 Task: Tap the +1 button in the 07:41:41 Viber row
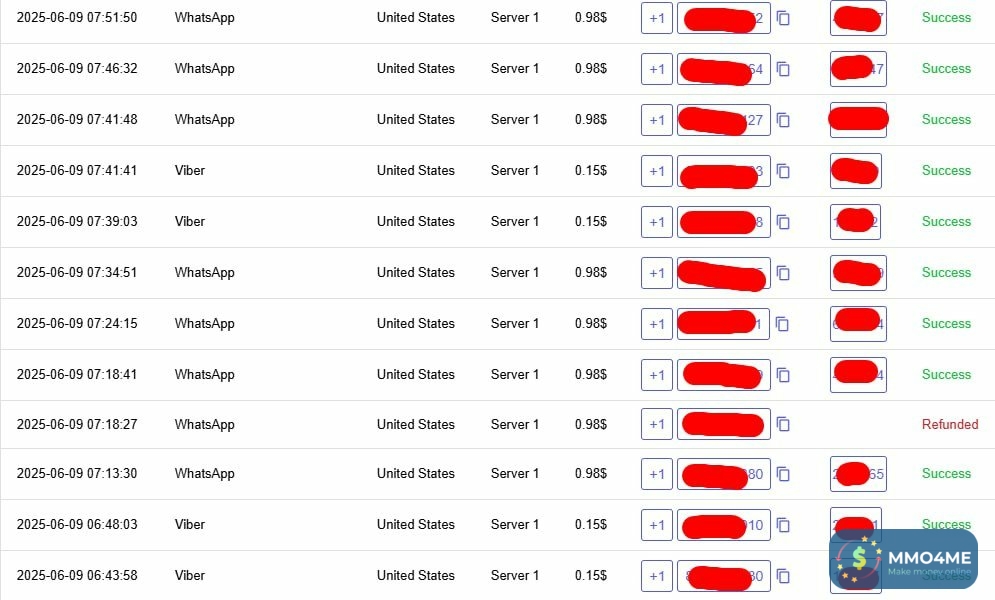click(656, 171)
